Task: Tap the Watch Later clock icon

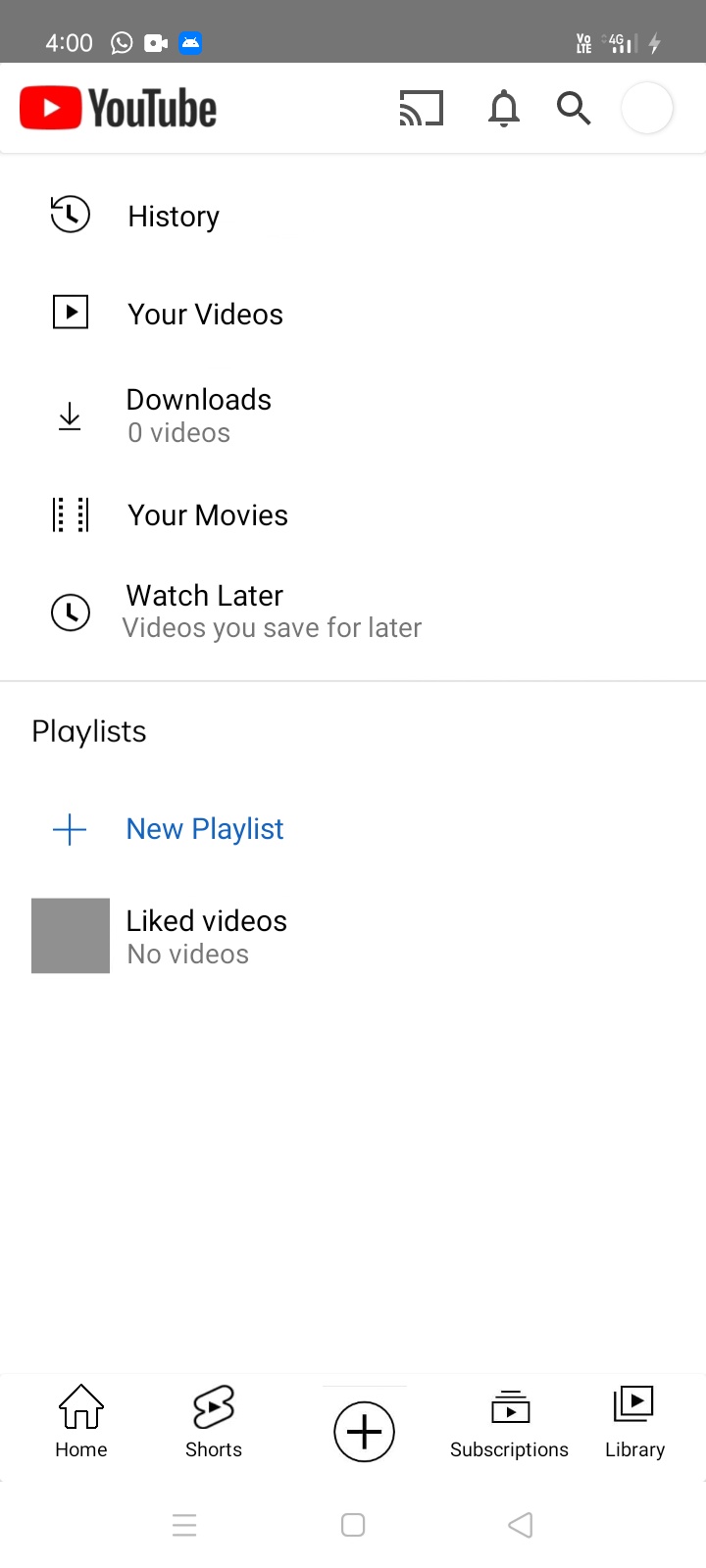Action: click(x=70, y=612)
